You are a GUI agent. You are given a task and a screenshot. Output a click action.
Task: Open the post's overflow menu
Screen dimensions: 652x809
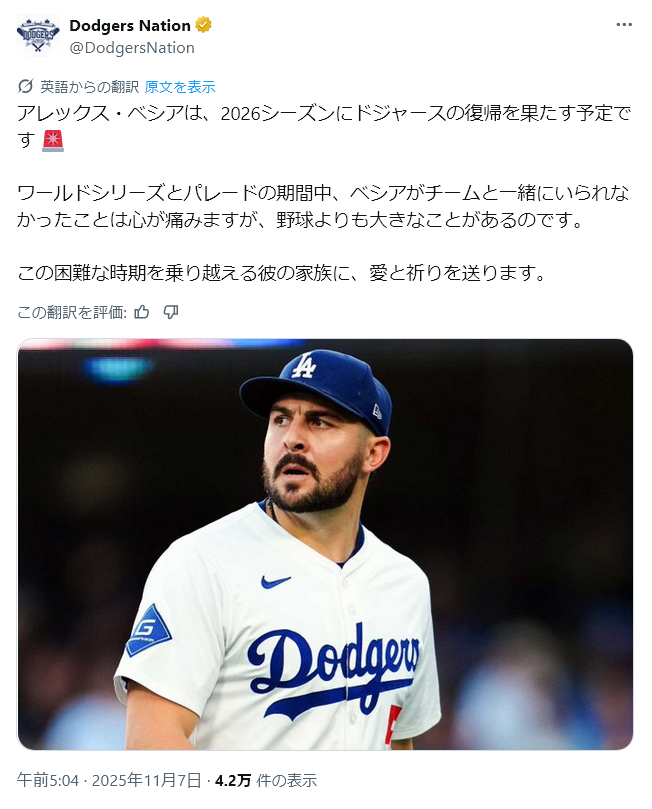(x=623, y=24)
